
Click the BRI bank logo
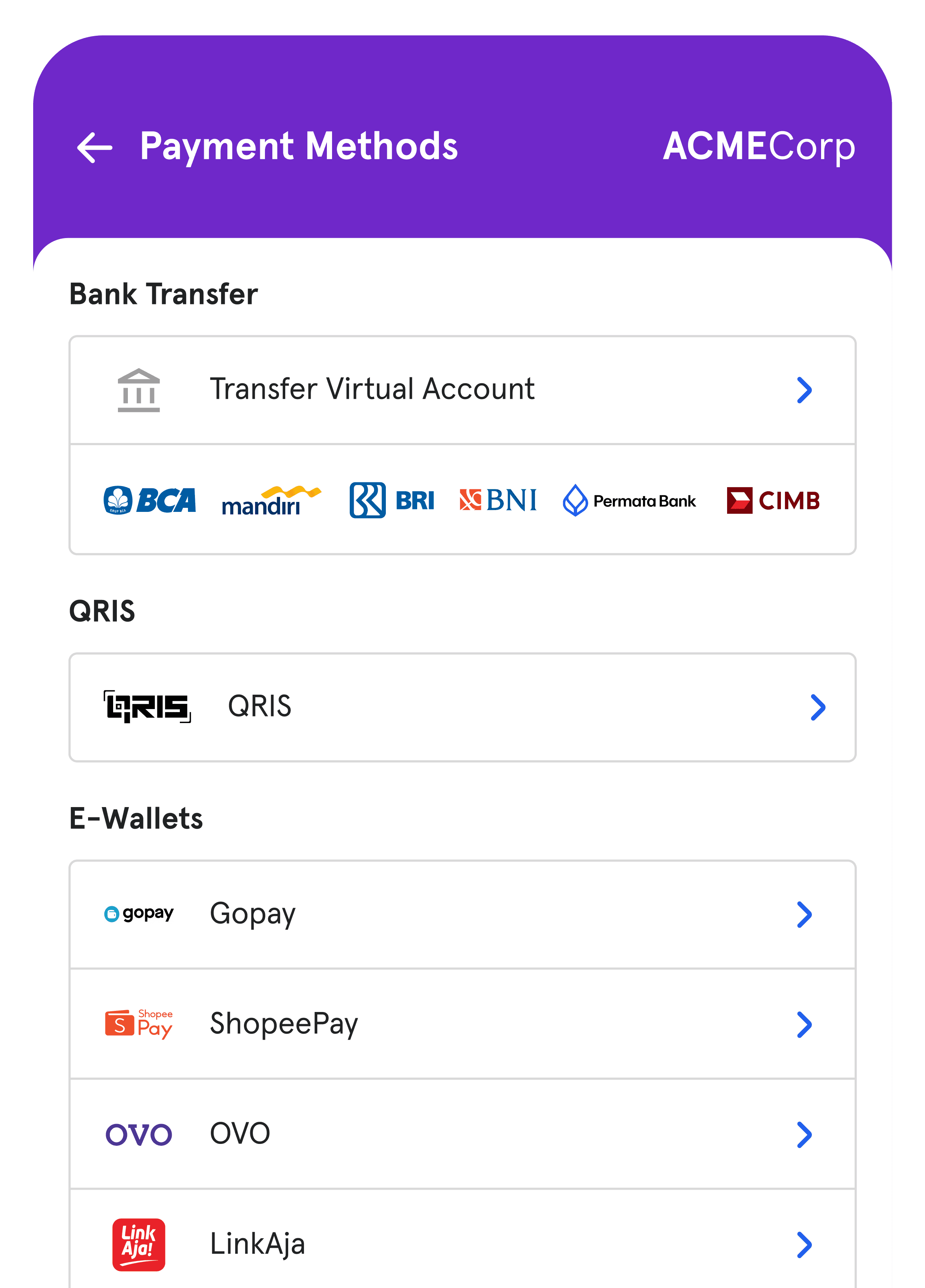pos(392,500)
